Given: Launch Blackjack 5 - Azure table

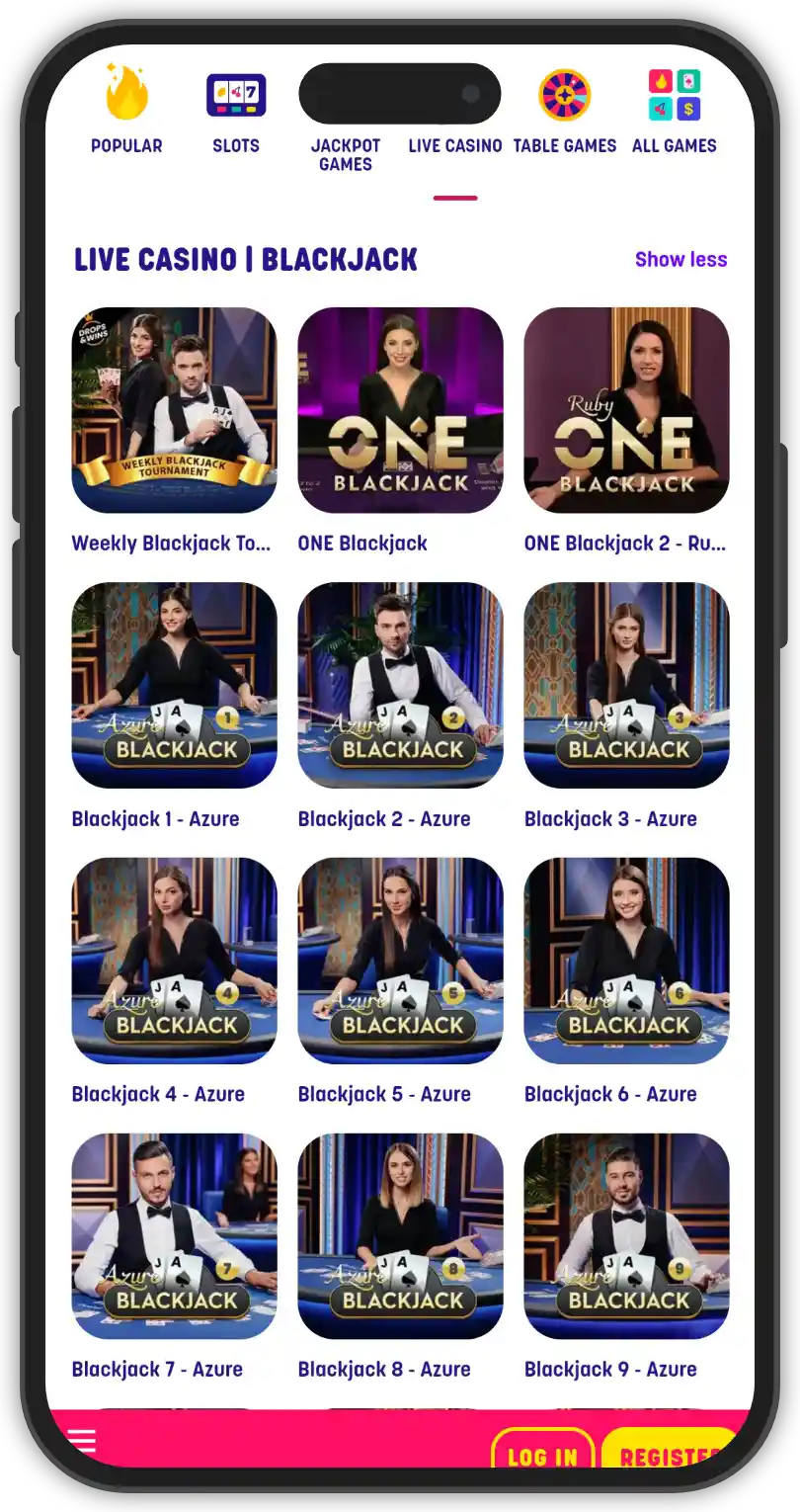Looking at the screenshot, I should [x=400, y=961].
